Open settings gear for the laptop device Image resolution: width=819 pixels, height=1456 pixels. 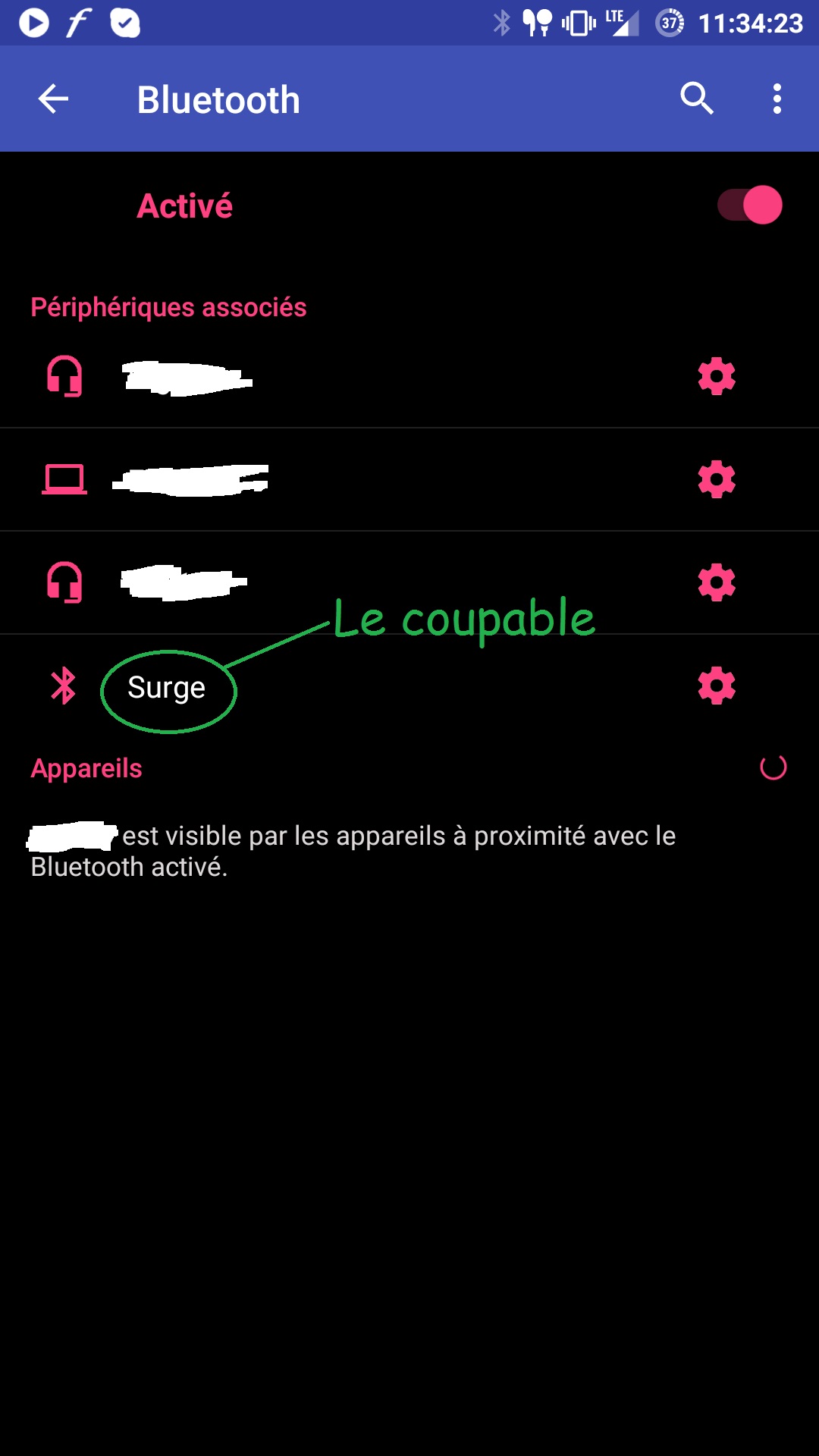click(x=716, y=479)
